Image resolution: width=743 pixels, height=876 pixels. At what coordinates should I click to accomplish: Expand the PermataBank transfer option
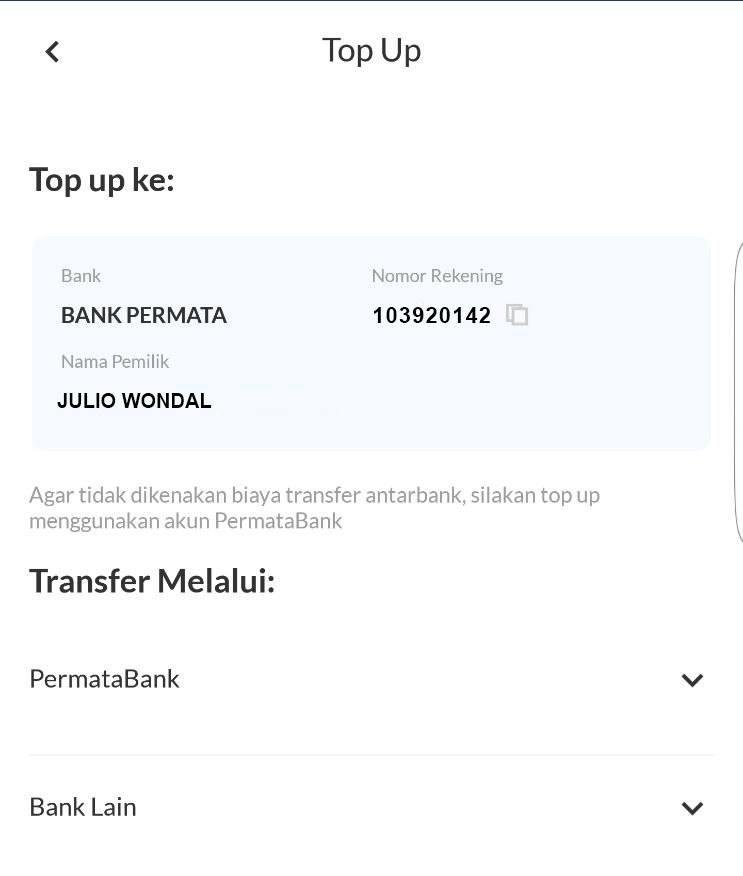[x=692, y=680]
